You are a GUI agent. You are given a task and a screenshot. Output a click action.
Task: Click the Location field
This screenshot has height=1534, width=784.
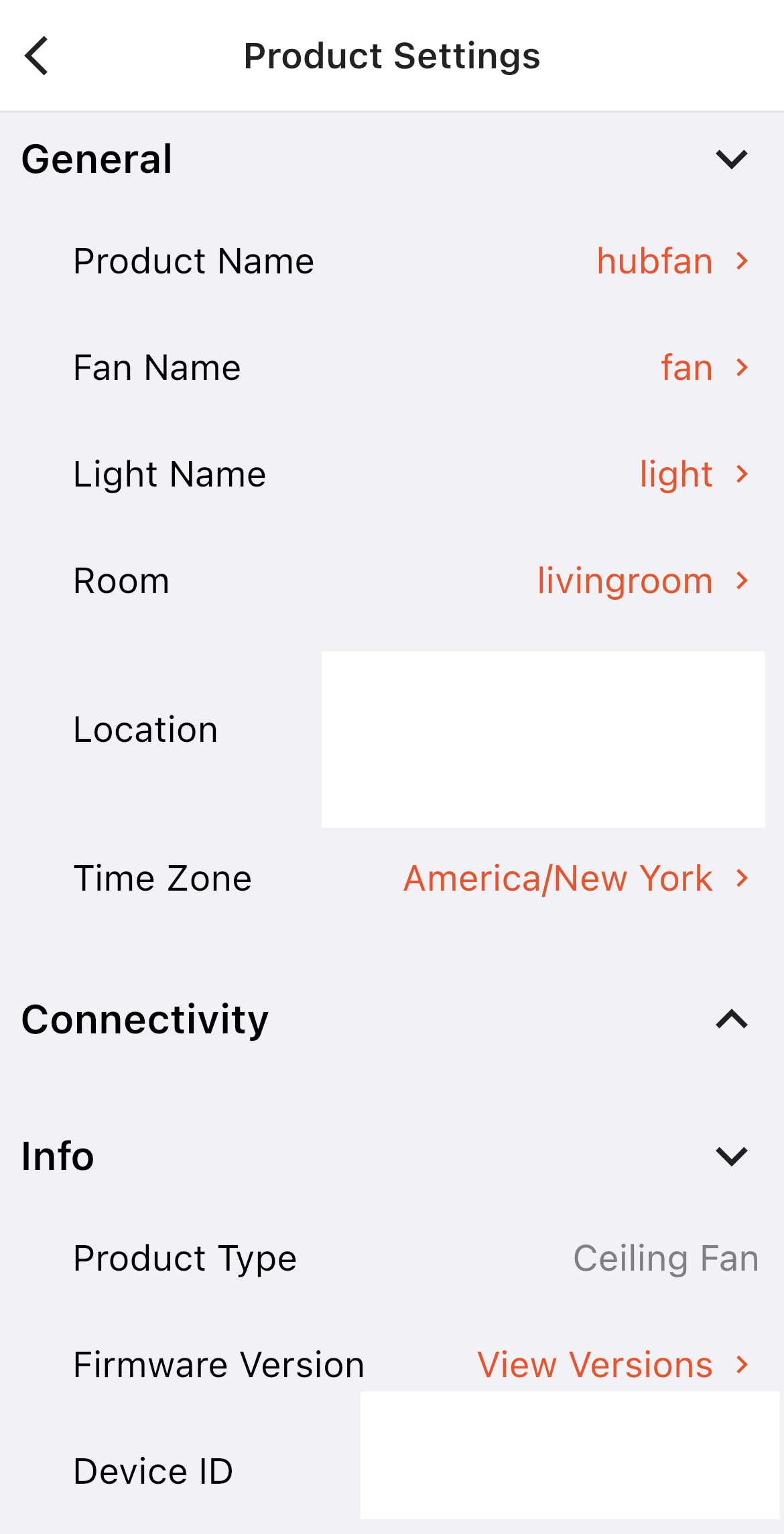[543, 739]
